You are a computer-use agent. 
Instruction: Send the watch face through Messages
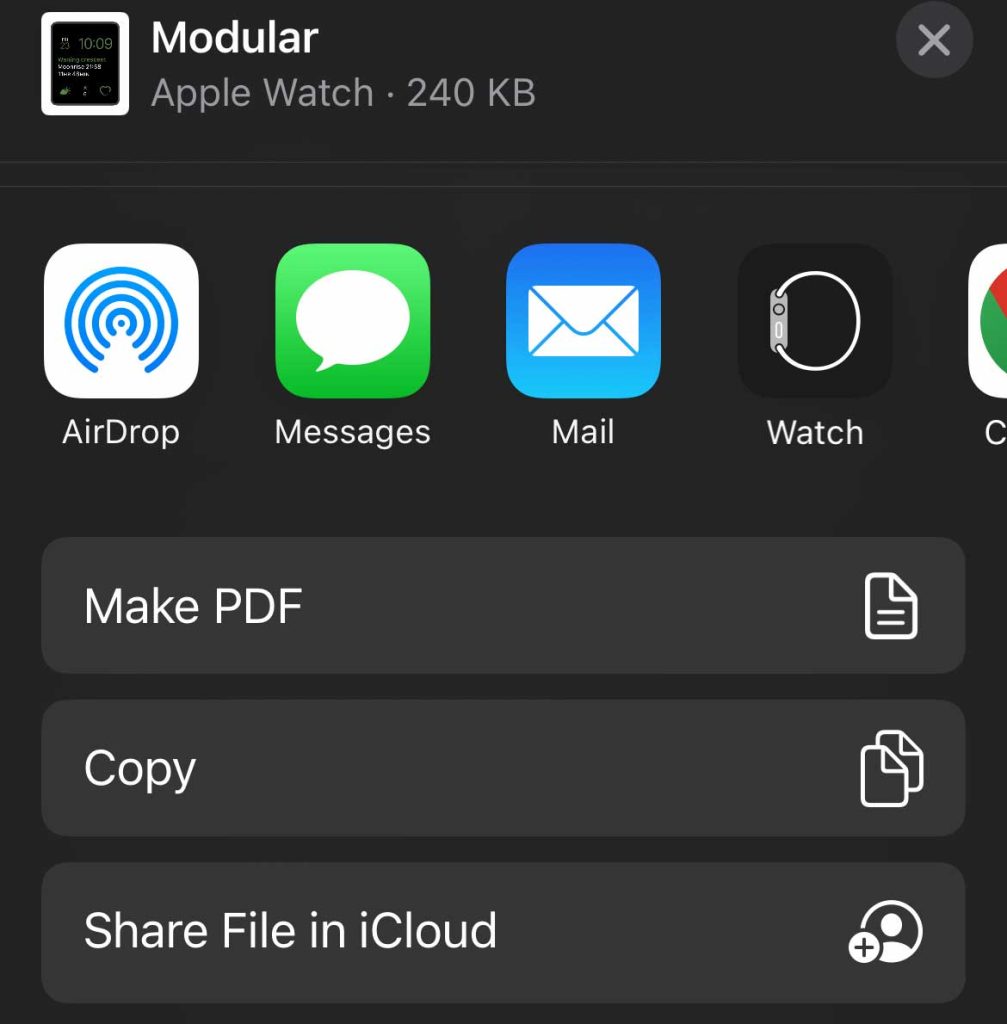coord(352,321)
